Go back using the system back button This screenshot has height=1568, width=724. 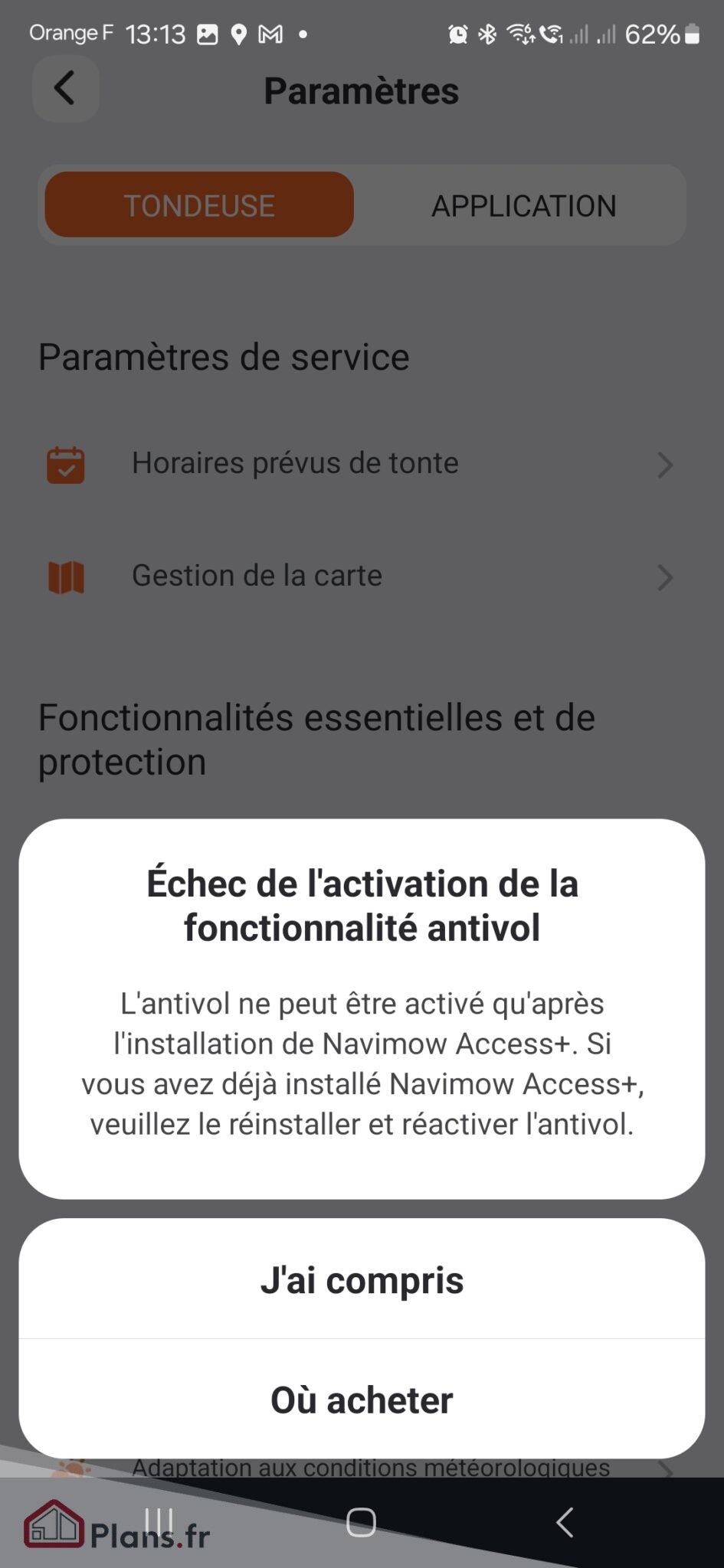pos(565,1522)
